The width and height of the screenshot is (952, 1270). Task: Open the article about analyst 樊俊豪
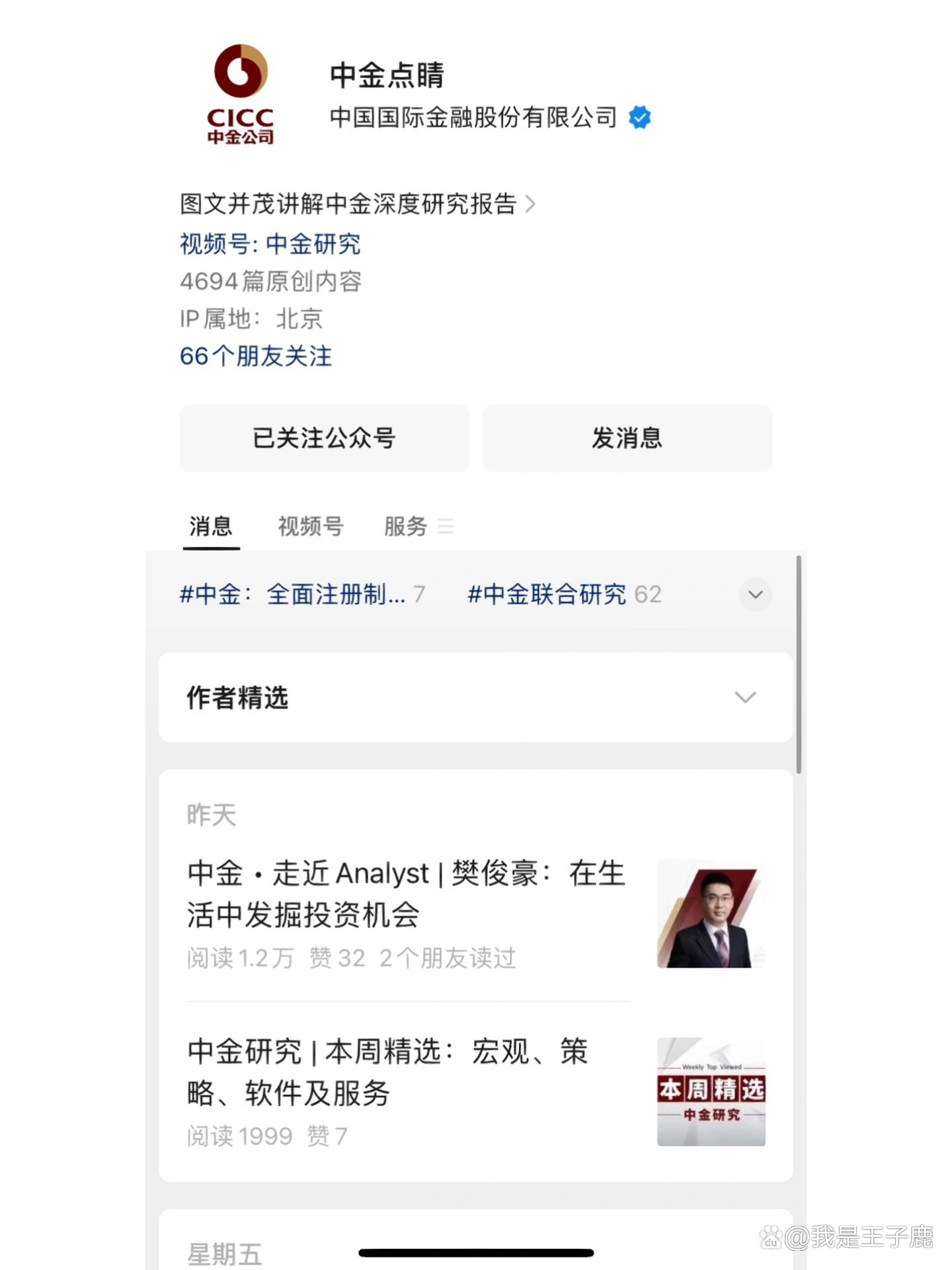click(405, 894)
